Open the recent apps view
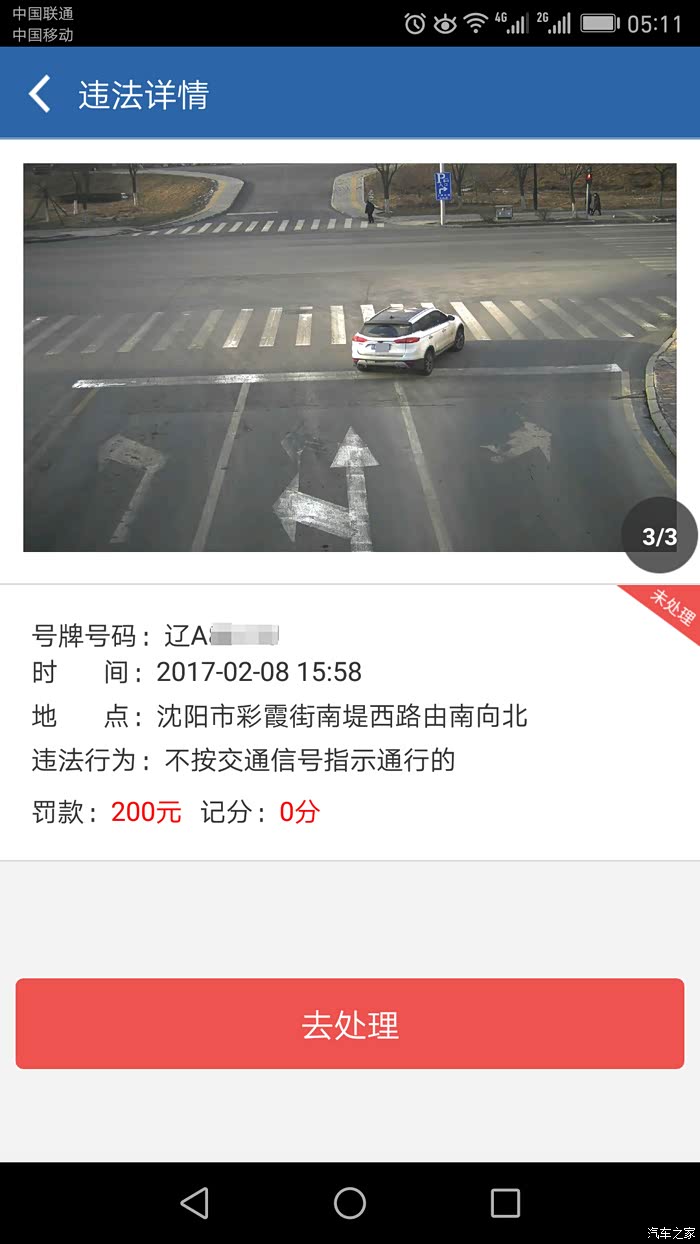The image size is (700, 1244). [505, 1203]
